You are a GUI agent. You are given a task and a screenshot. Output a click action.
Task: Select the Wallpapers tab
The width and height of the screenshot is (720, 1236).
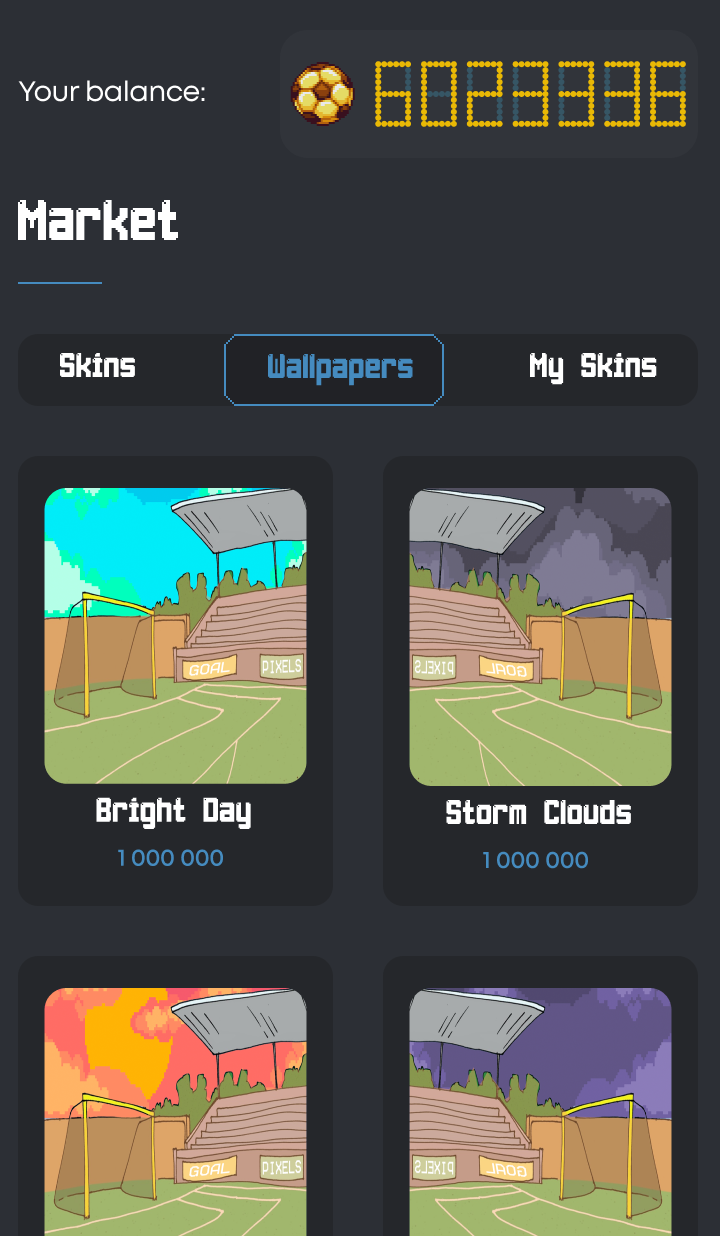pos(339,368)
